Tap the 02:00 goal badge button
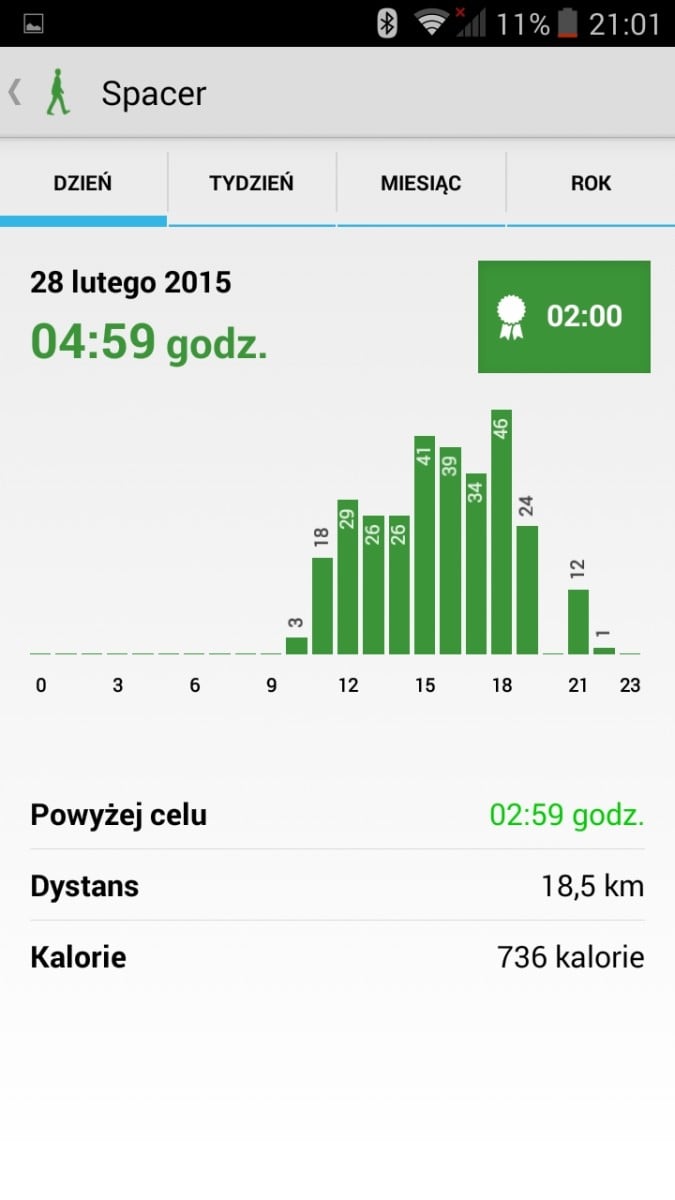Screen dimensions: 675x1200 click(x=564, y=317)
